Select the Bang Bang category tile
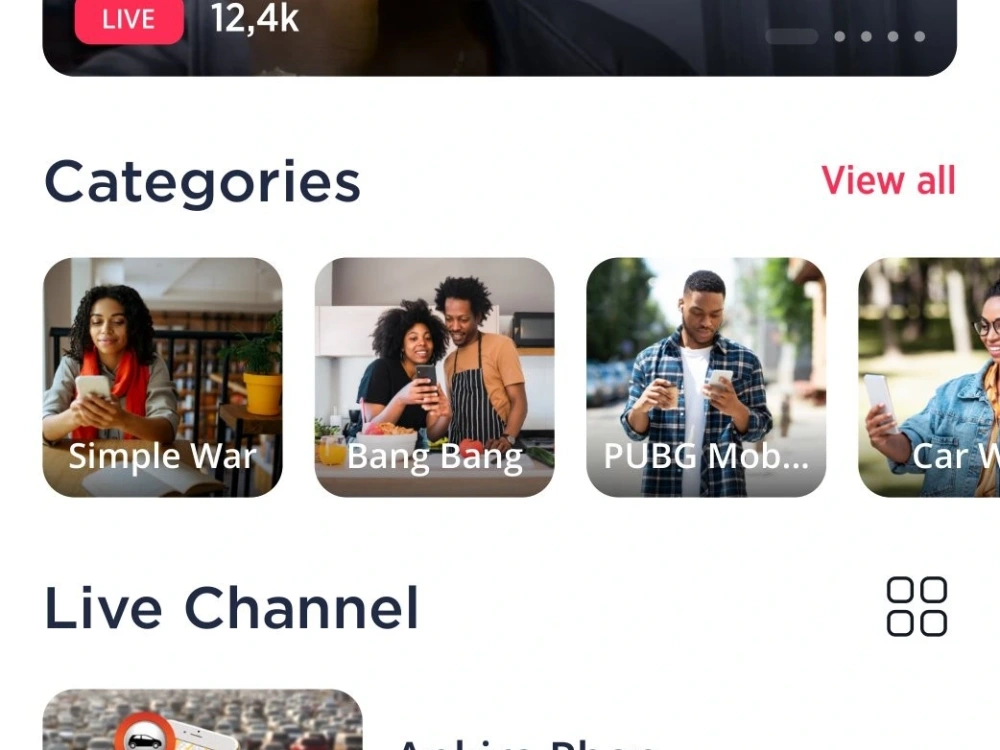Image resolution: width=1000 pixels, height=750 pixels. [434, 377]
